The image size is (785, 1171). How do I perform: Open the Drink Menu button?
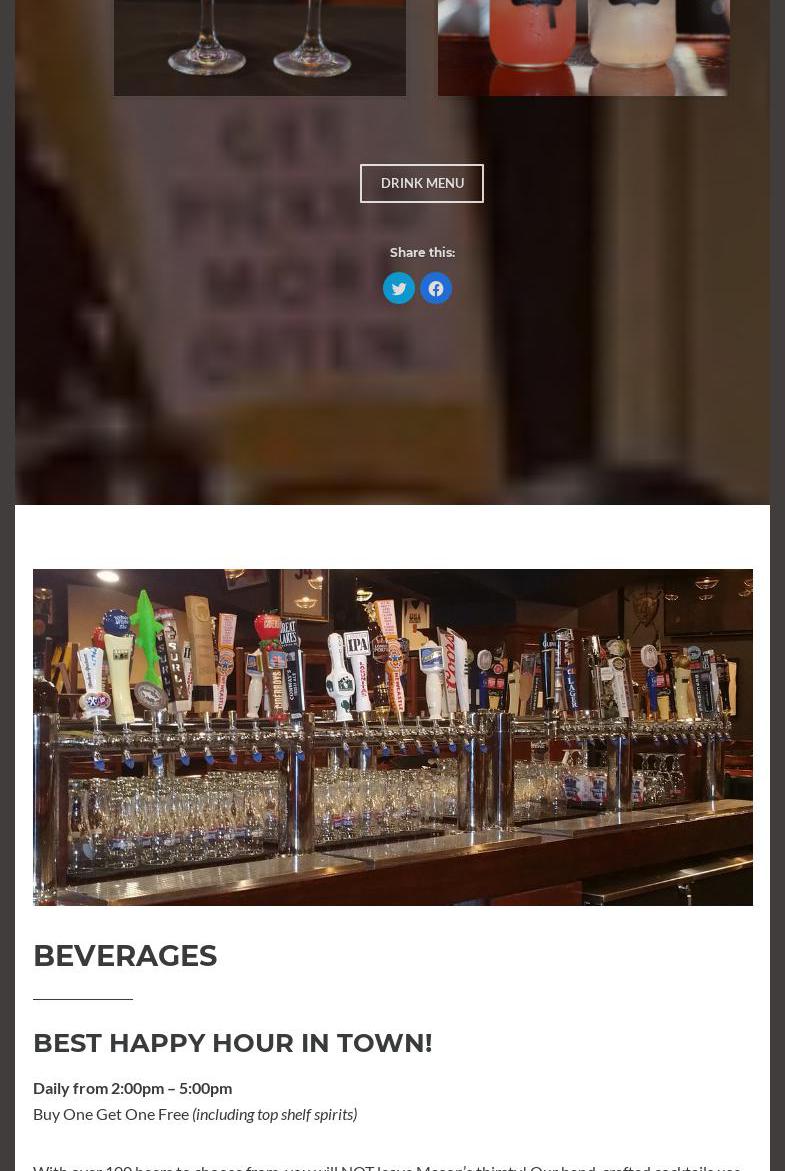point(421,183)
